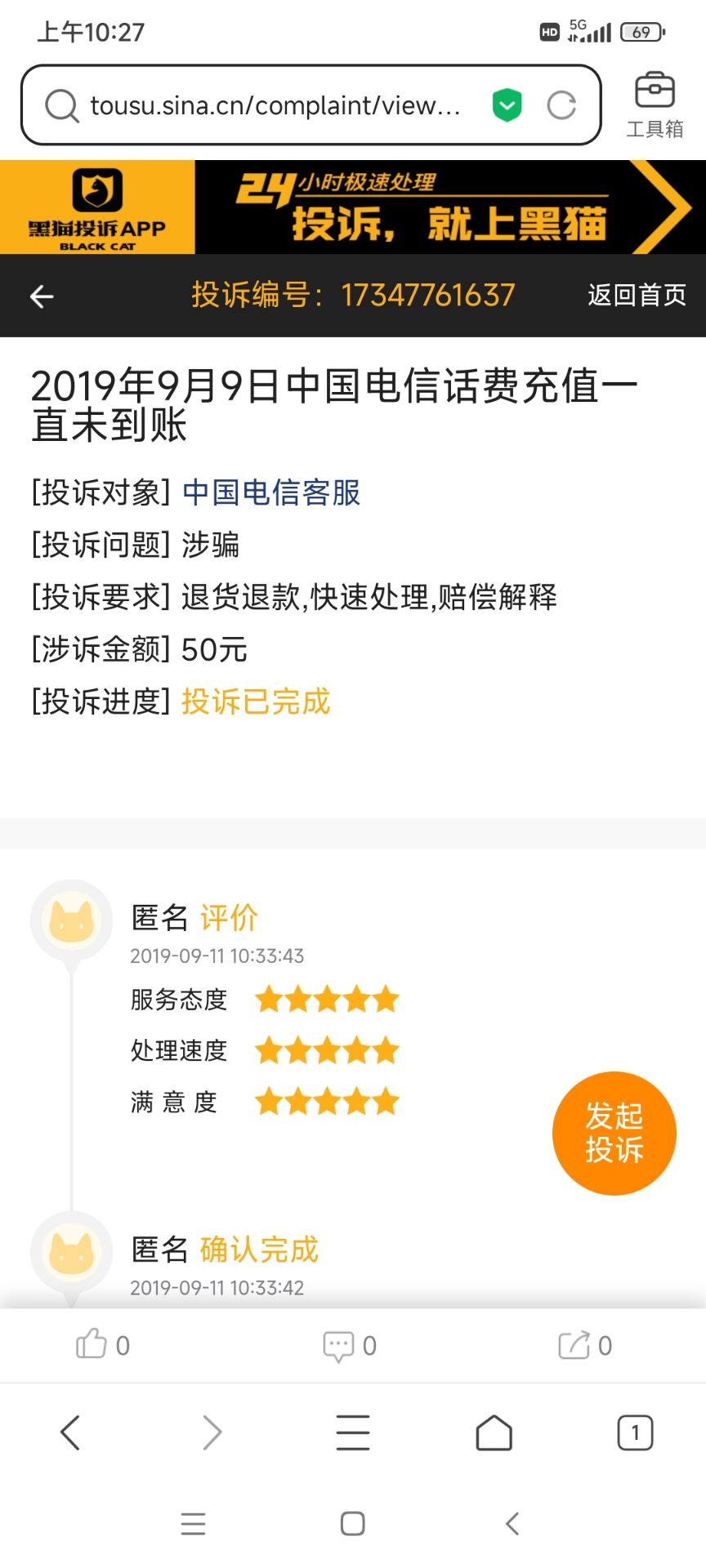706x1568 pixels.
Task: Tap the security shield icon
Action: click(507, 105)
